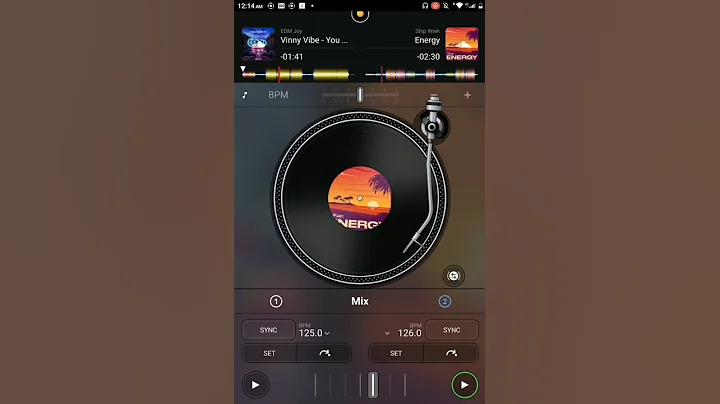Open the music note library icon
Screen dimensions: 720x404
click(245, 95)
